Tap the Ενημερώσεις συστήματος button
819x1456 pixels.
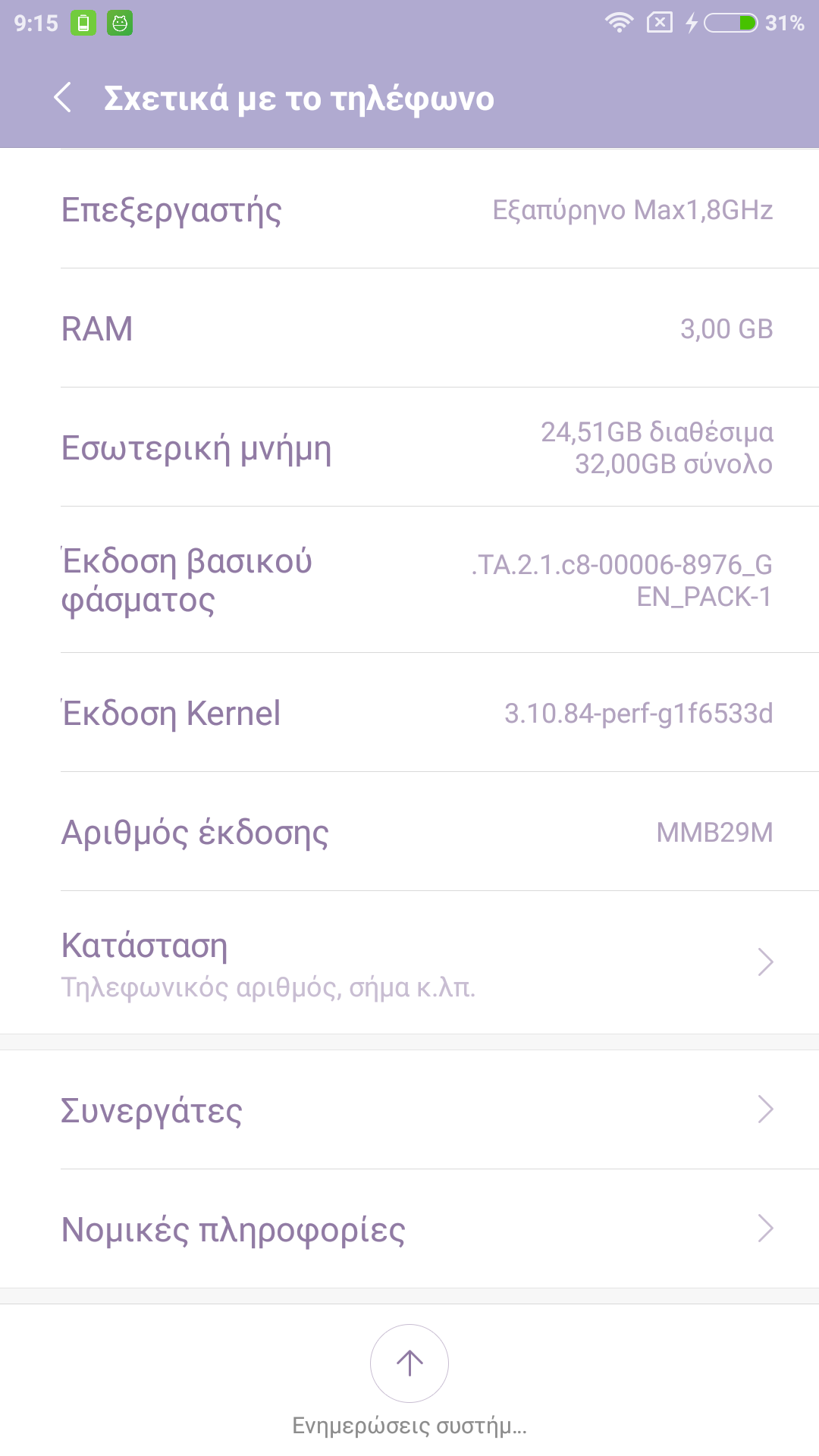(x=409, y=1364)
